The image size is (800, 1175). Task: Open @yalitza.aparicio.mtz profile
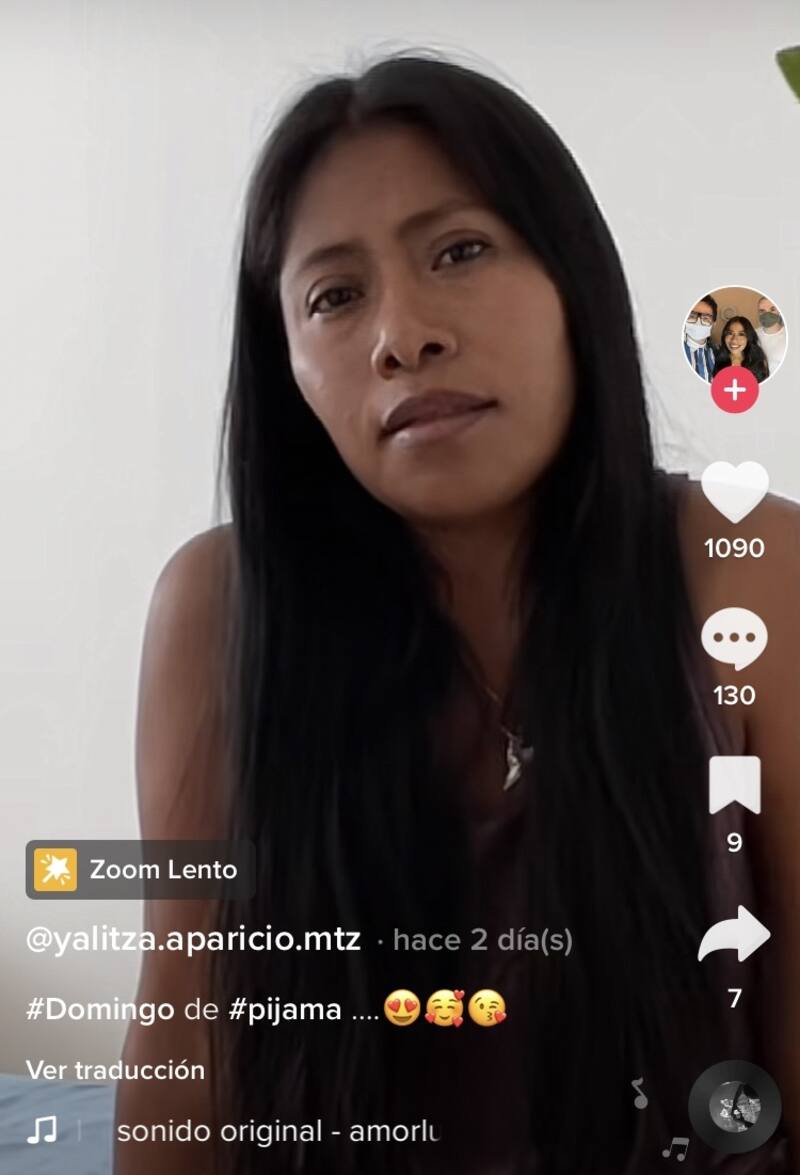[193, 940]
